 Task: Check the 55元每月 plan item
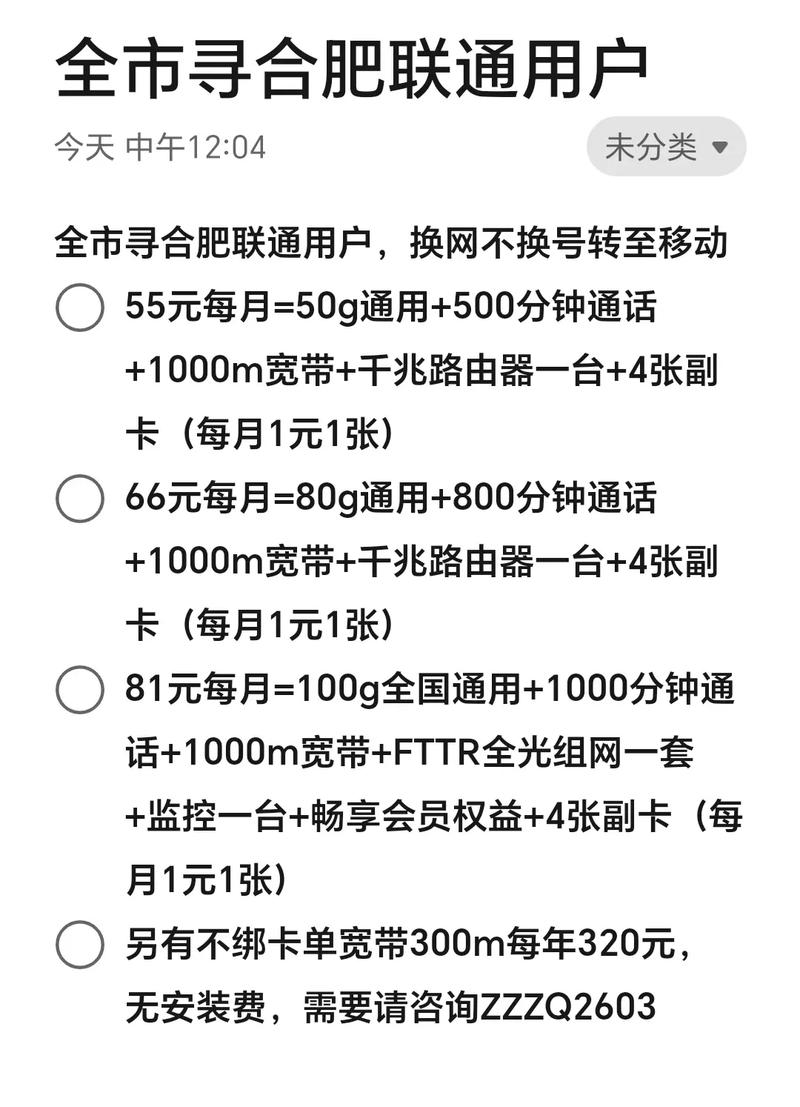click(x=79, y=307)
